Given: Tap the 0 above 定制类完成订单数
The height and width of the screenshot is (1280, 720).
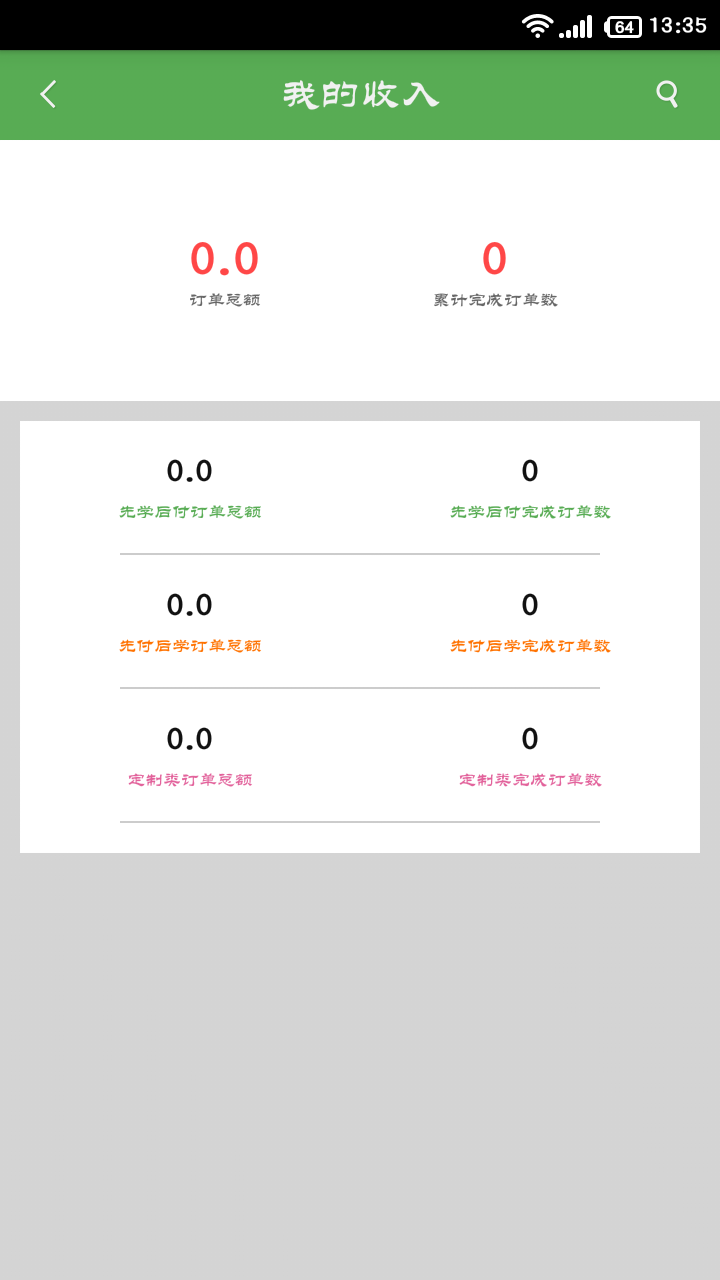Looking at the screenshot, I should (528, 737).
